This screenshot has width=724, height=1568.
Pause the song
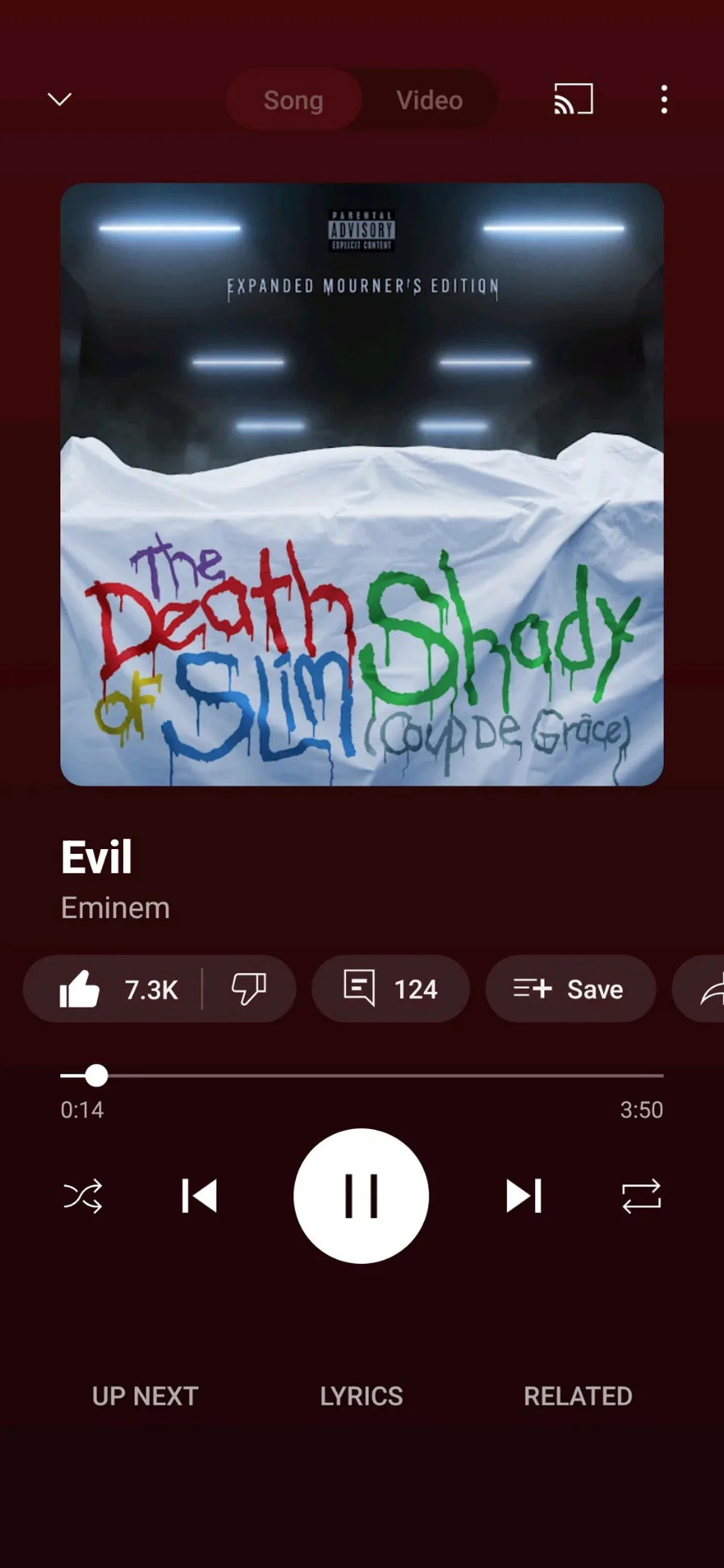point(361,1196)
